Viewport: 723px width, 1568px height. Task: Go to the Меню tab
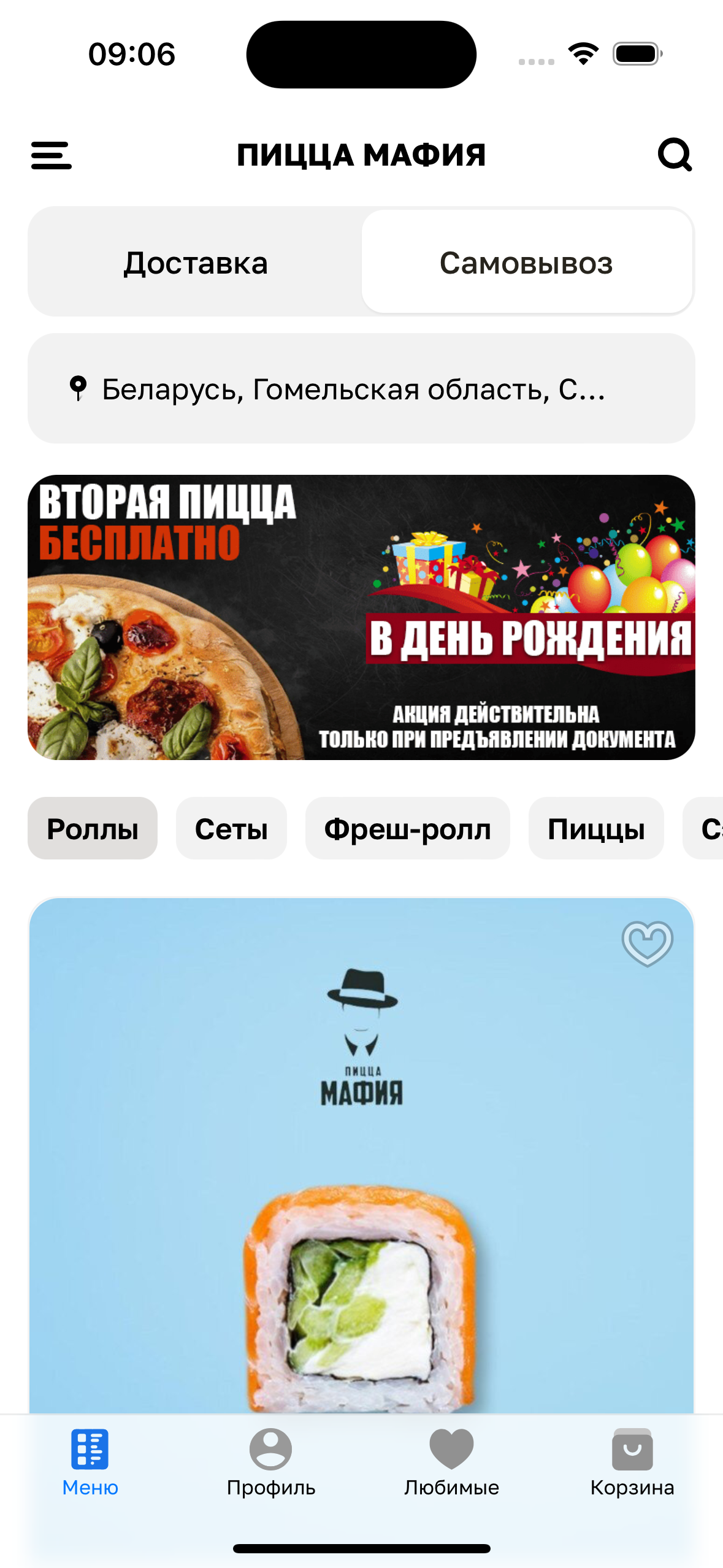[90, 1461]
